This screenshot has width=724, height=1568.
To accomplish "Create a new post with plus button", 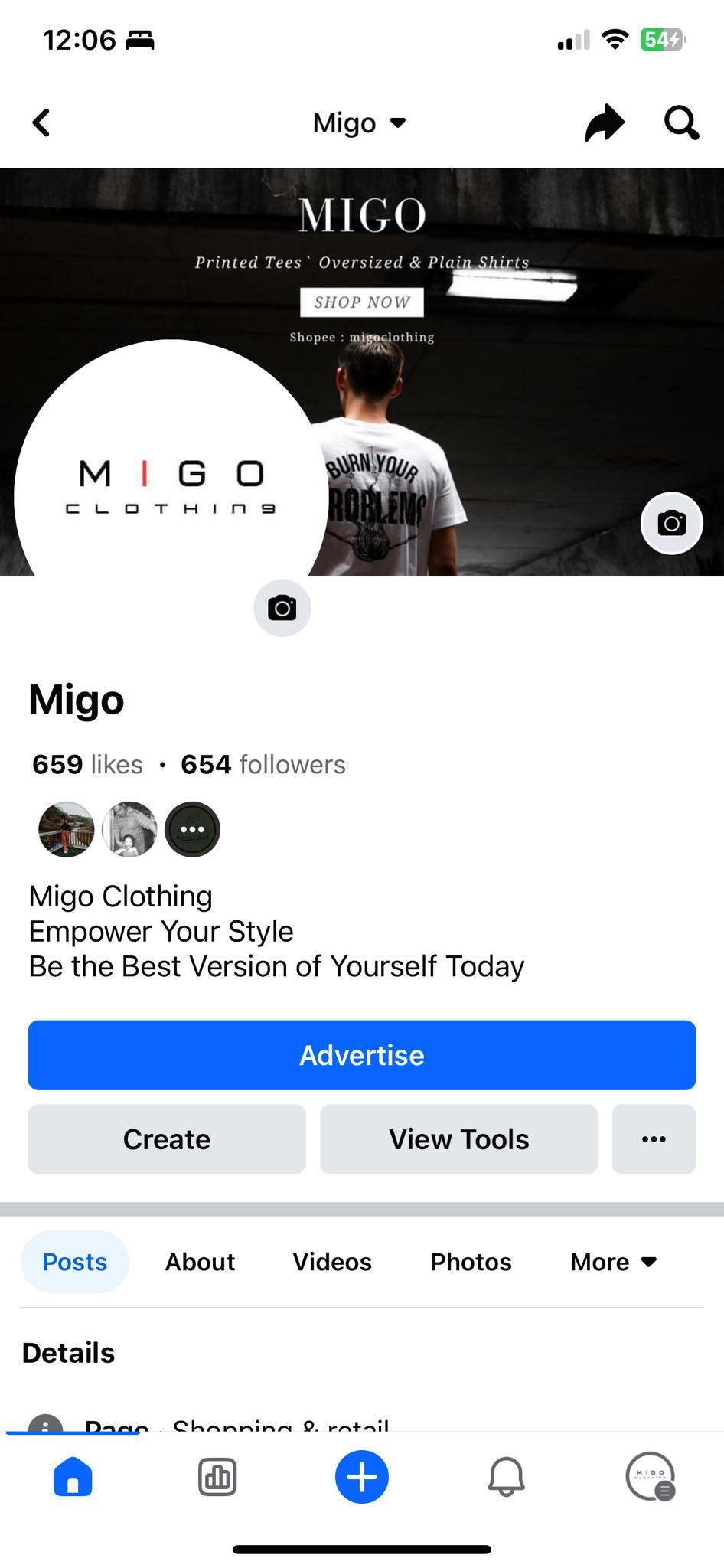I will click(361, 1477).
